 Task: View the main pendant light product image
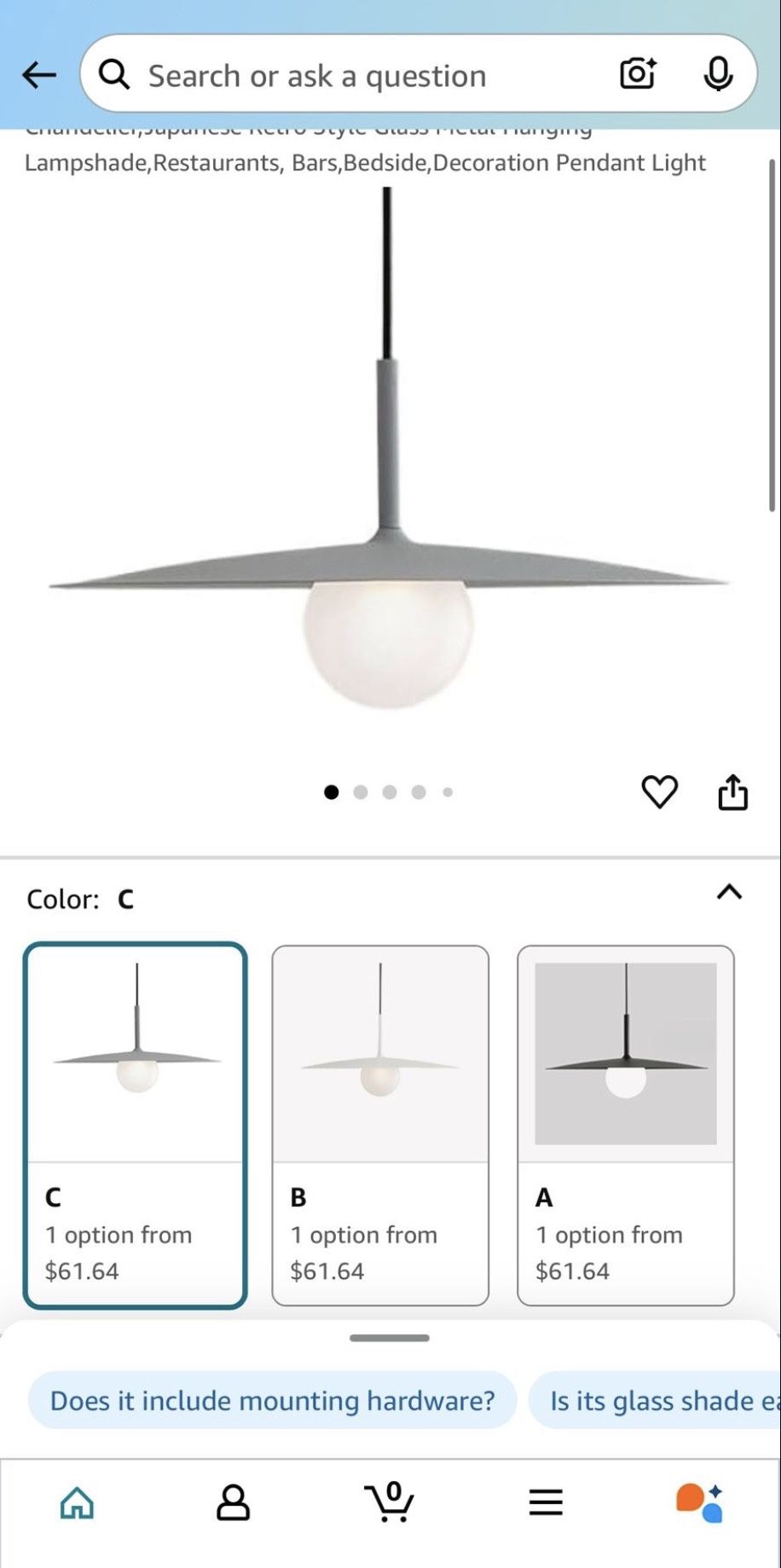389,477
